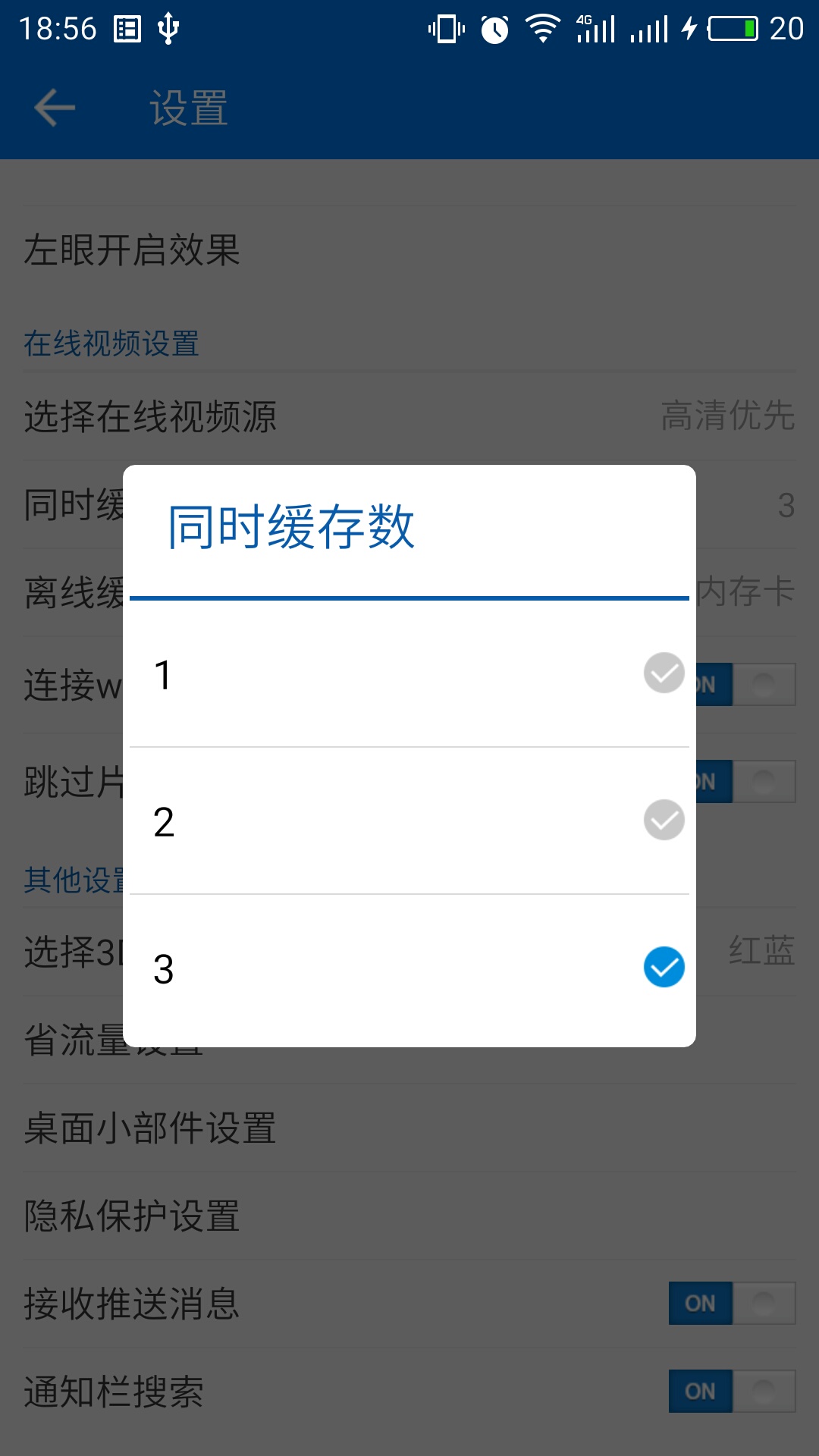Click the battery indicator icon

[x=730, y=29]
